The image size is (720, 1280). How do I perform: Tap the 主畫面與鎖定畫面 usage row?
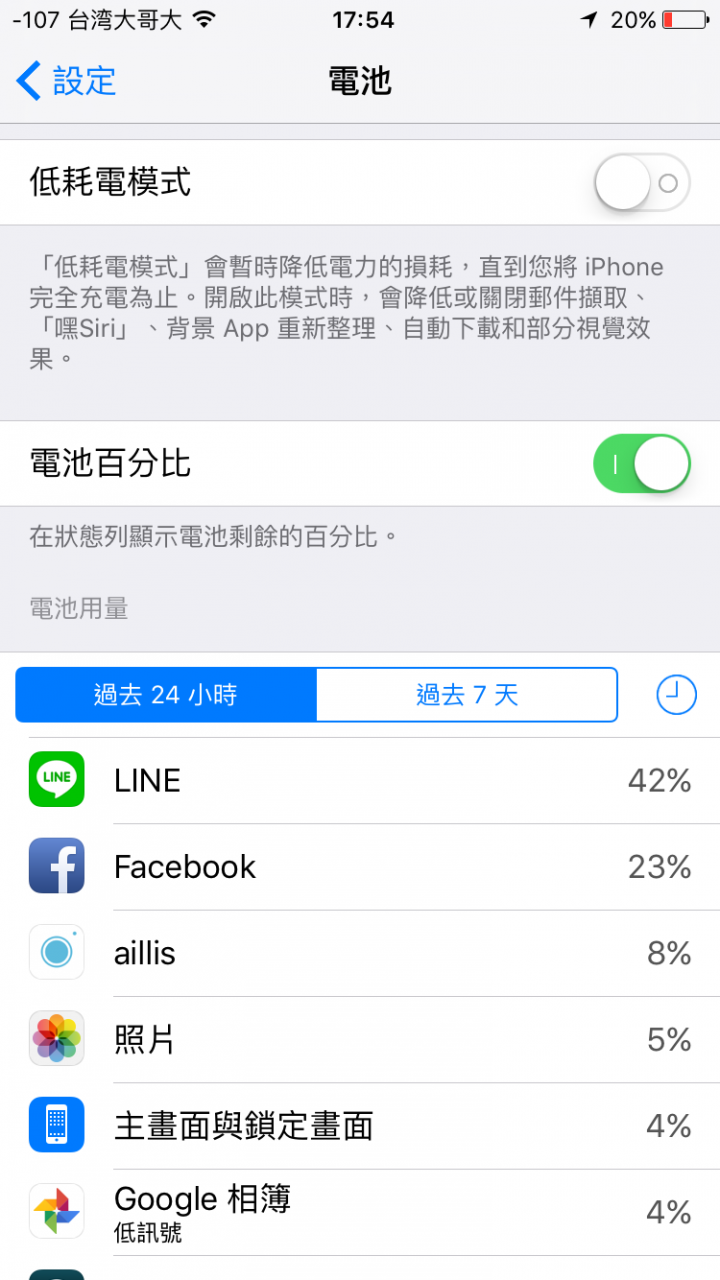(360, 1126)
